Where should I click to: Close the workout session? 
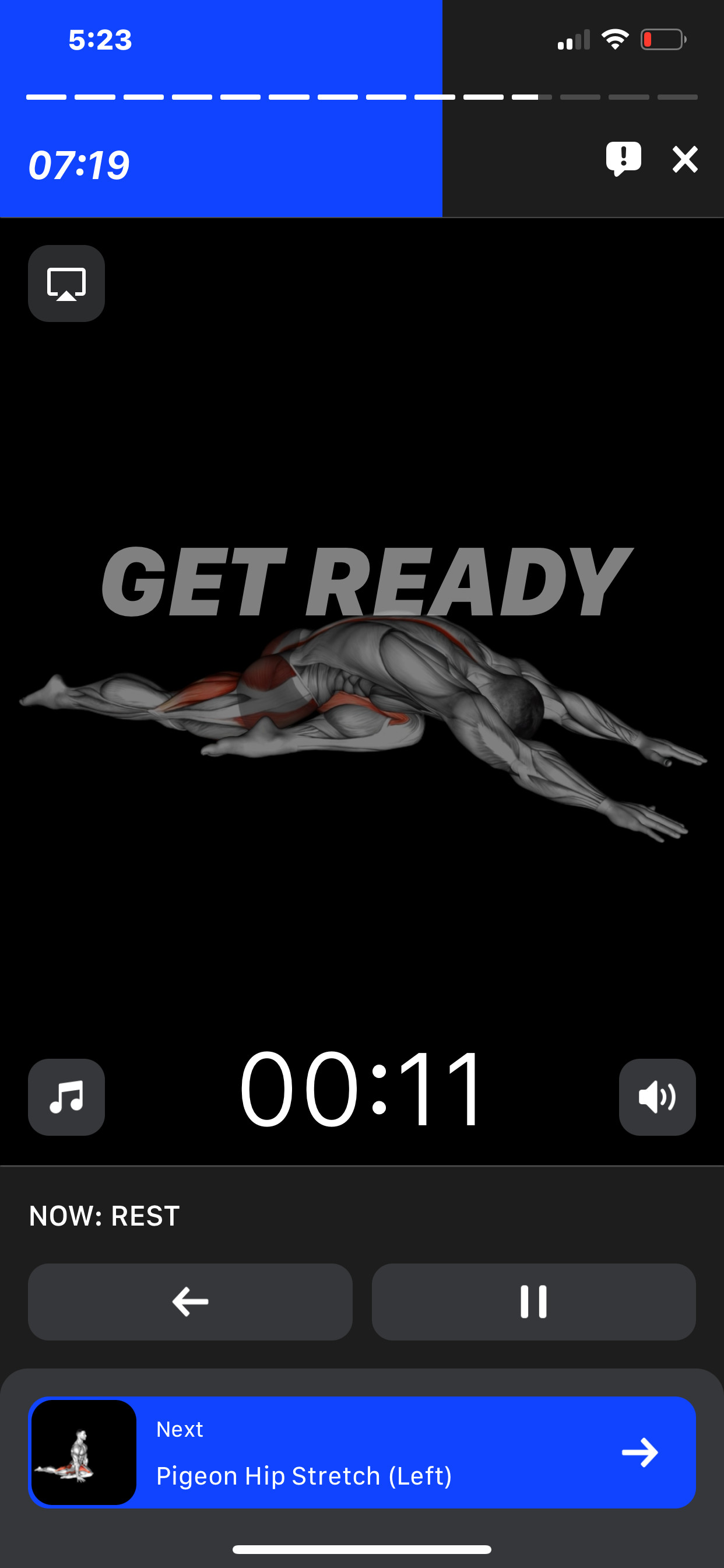click(x=685, y=159)
